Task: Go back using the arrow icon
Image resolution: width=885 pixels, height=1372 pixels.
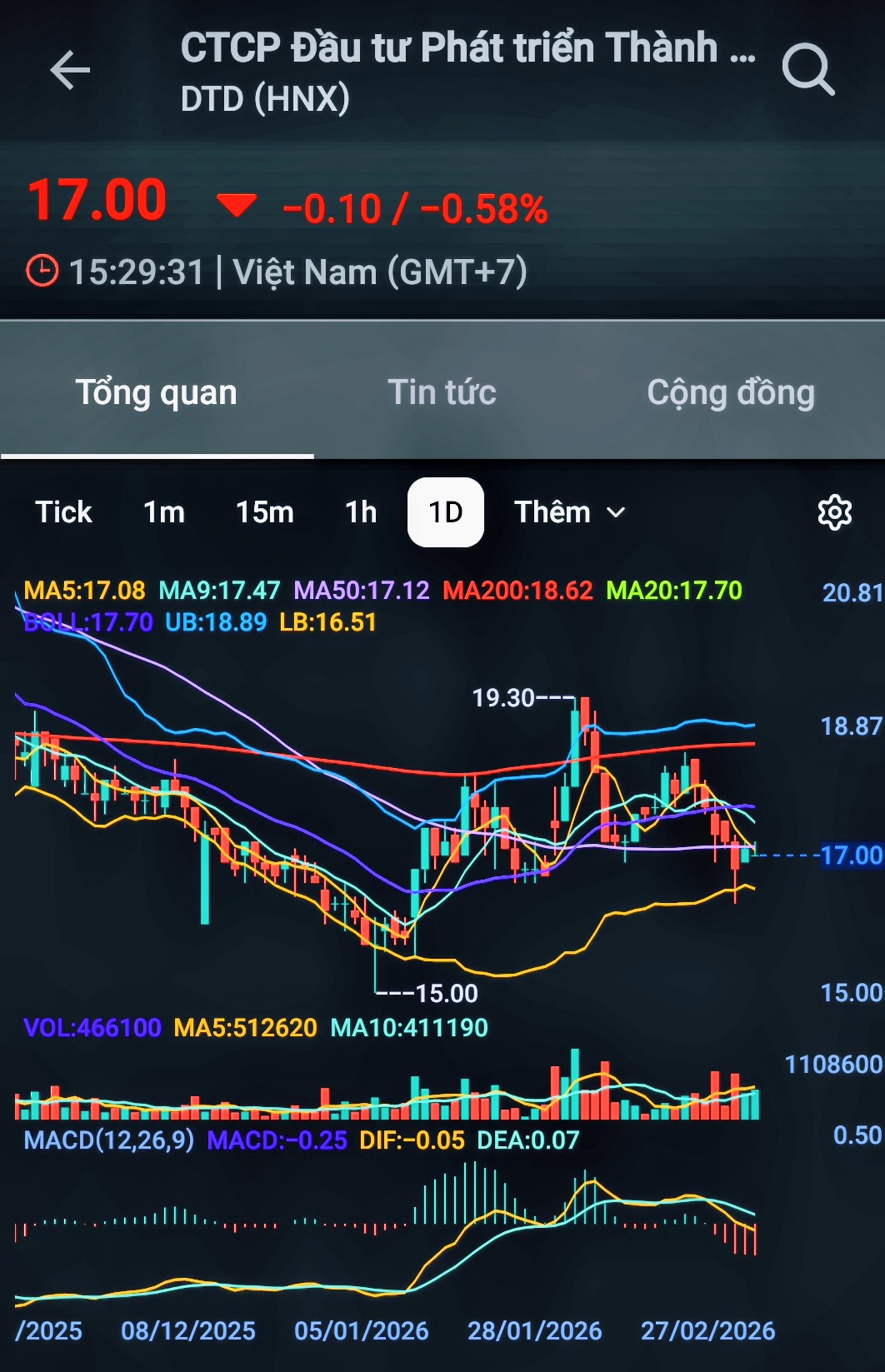Action: coord(70,70)
